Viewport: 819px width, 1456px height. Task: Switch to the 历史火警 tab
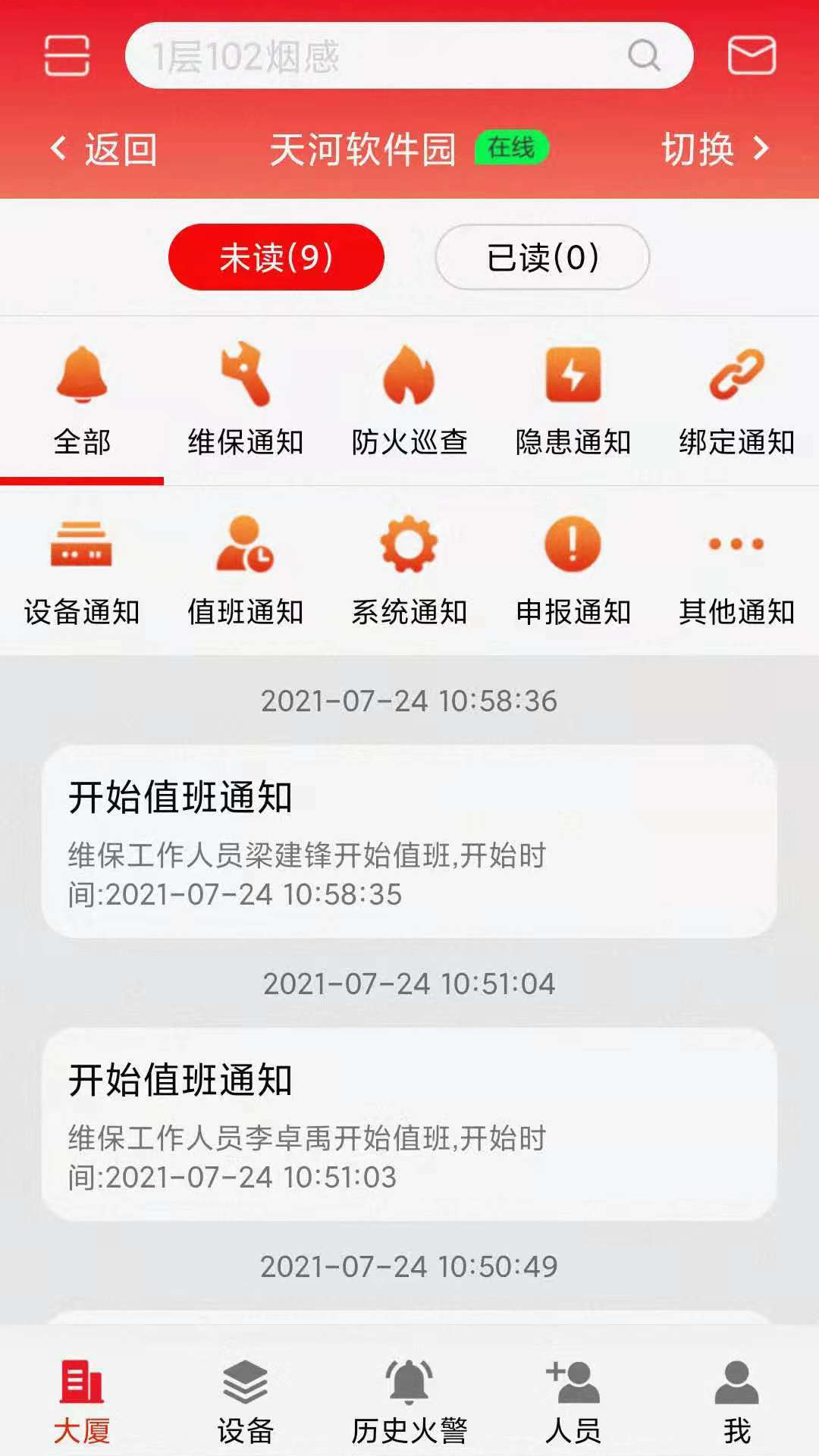tap(409, 1401)
